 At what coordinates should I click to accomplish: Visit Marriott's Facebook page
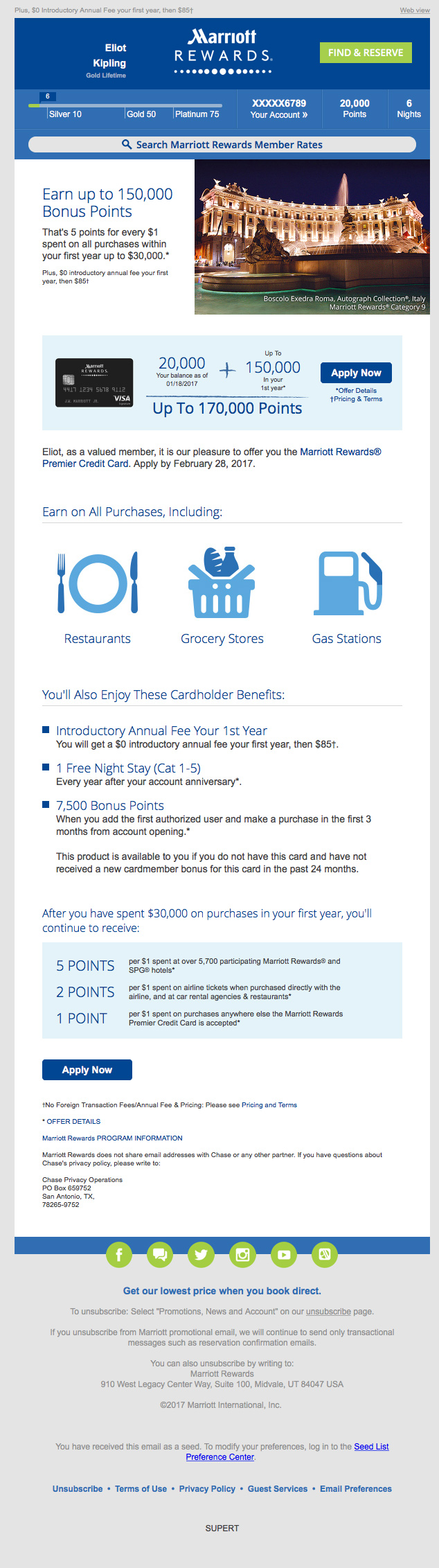tap(119, 1254)
